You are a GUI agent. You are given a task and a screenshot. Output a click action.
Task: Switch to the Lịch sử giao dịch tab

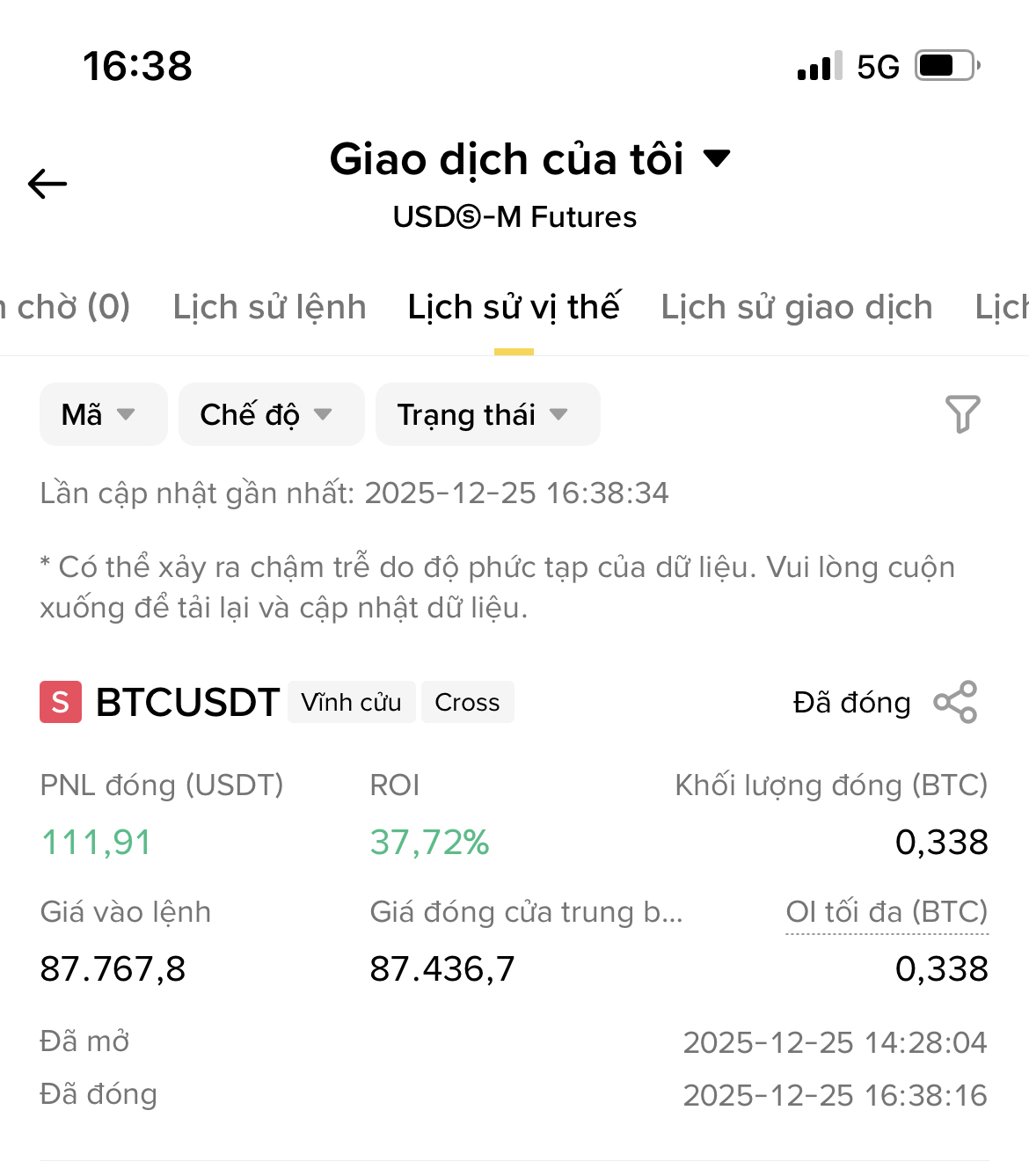[x=796, y=308]
